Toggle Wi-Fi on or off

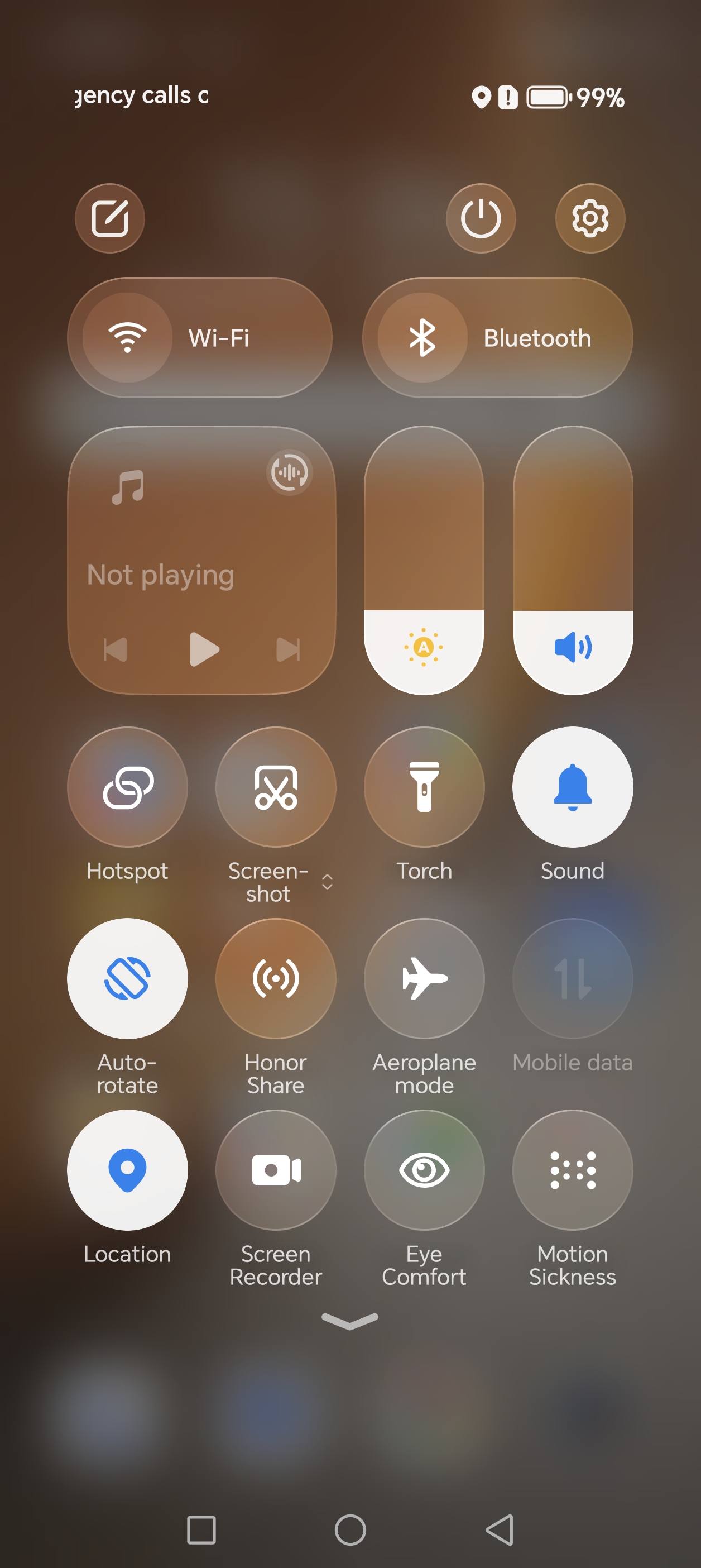(x=128, y=337)
